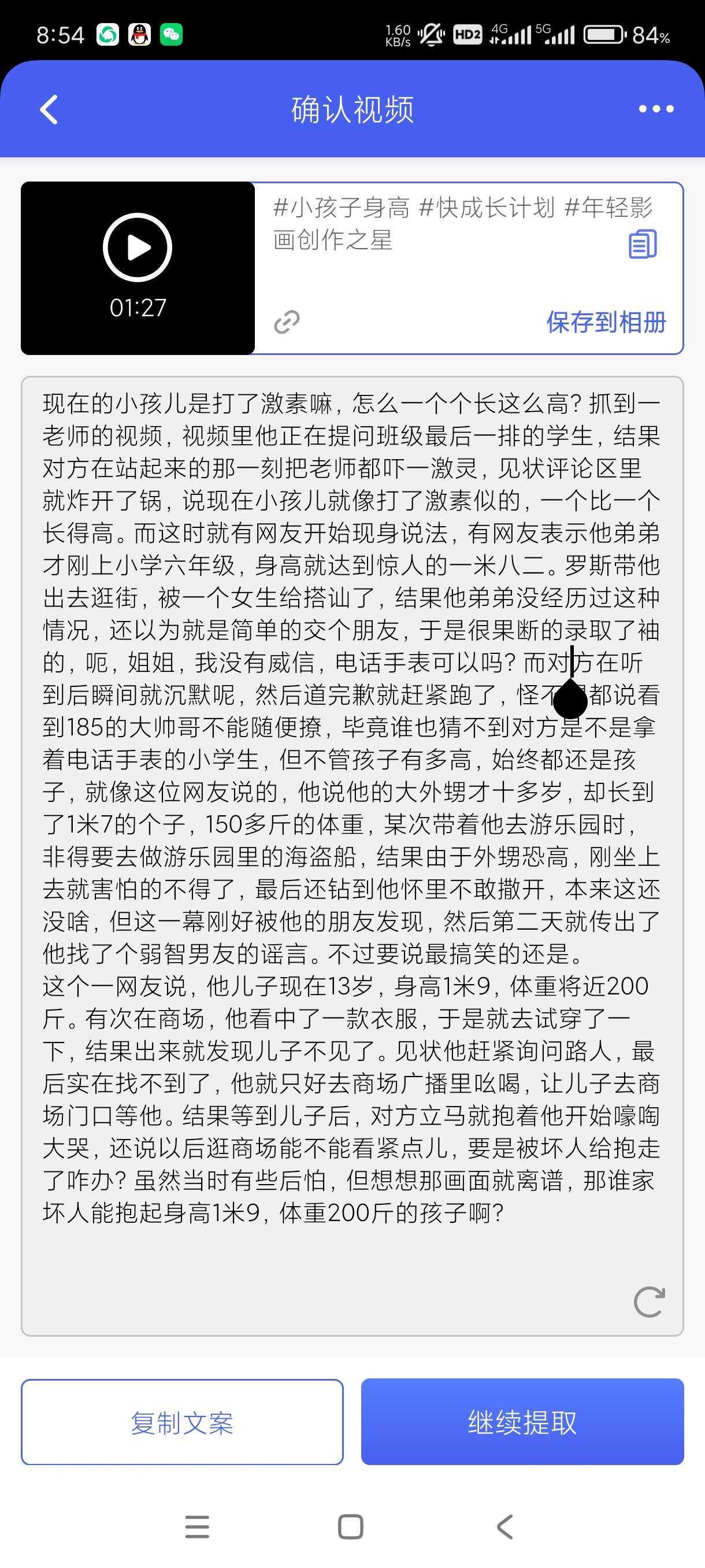Tap the link icon under the title
Screen dimensions: 705x1568
(x=287, y=322)
